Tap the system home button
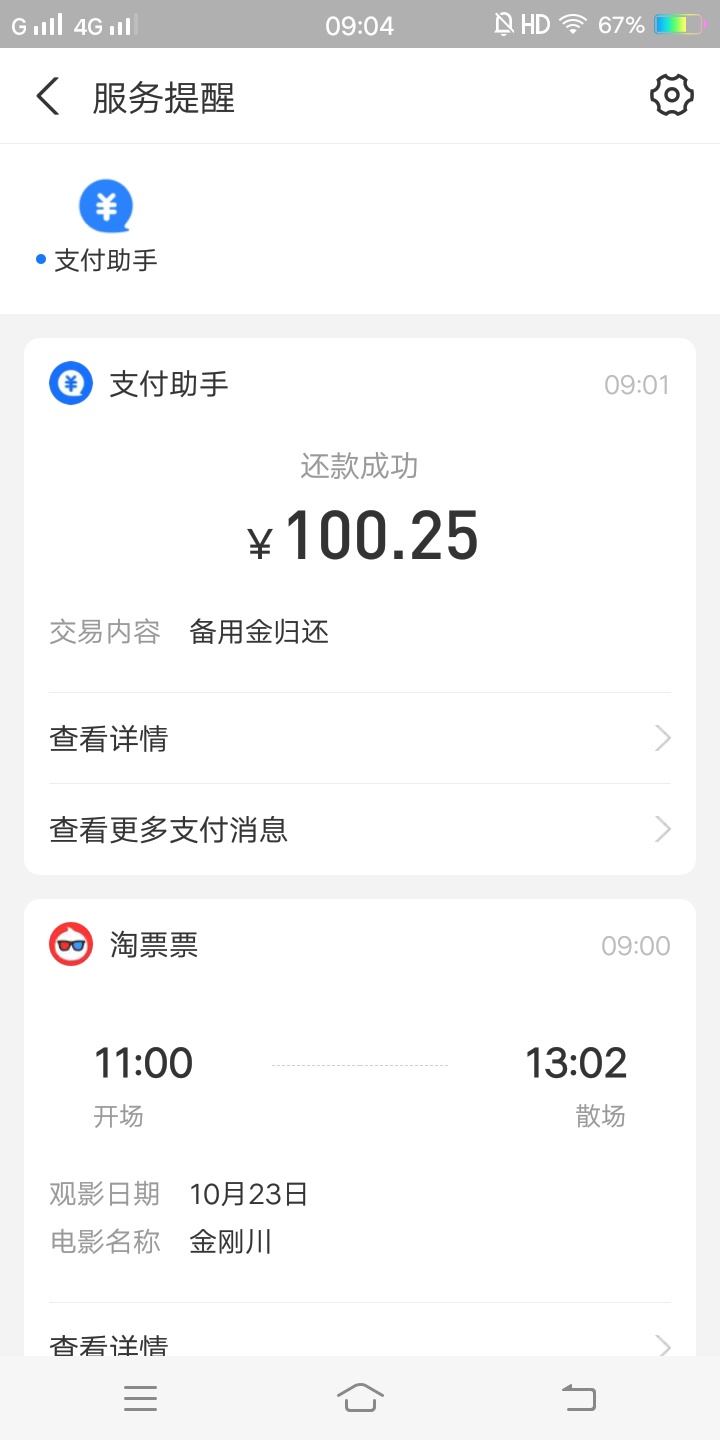Image resolution: width=720 pixels, height=1440 pixels. tap(360, 1398)
